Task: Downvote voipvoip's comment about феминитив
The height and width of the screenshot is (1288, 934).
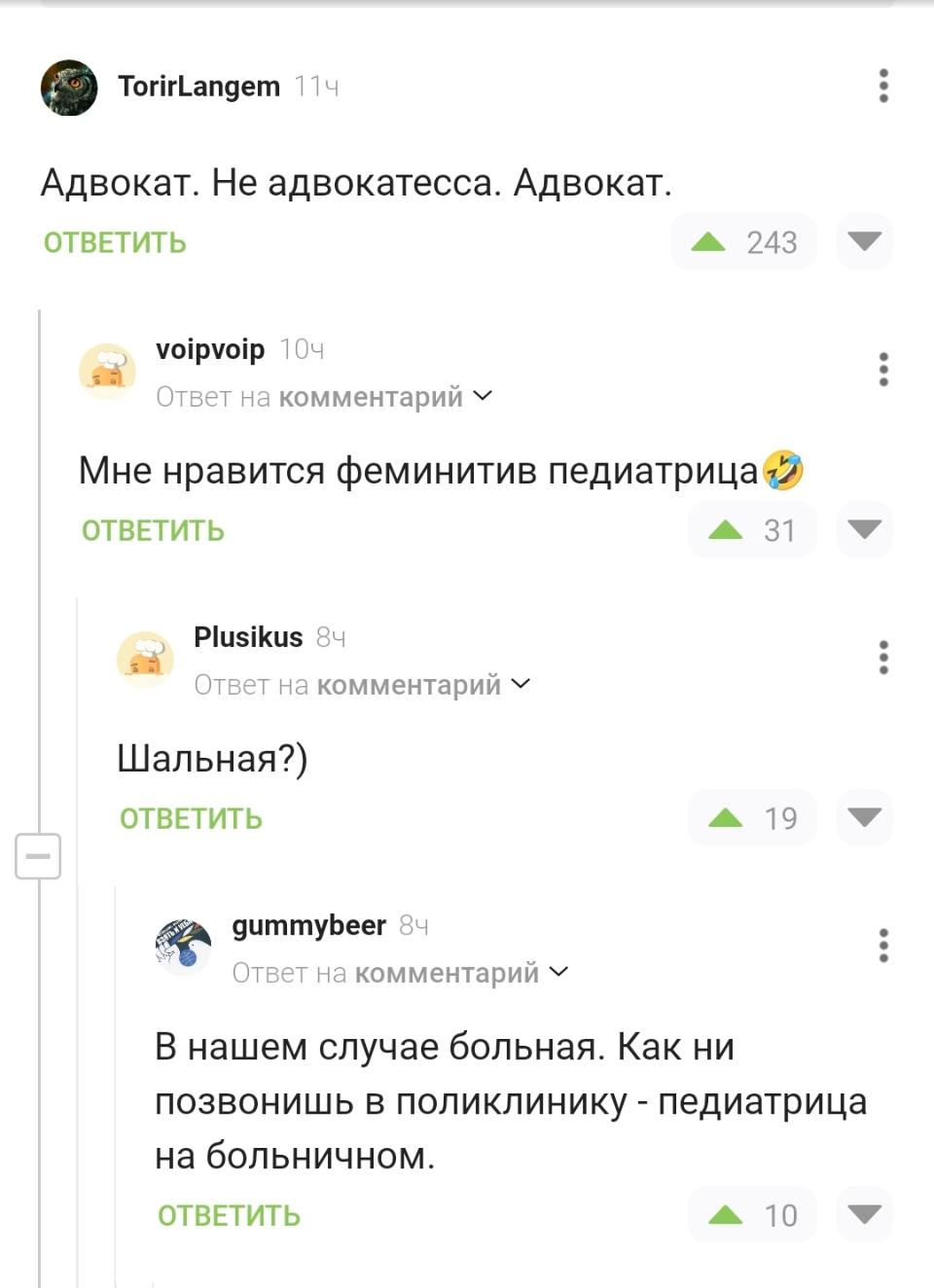Action: coord(864,529)
